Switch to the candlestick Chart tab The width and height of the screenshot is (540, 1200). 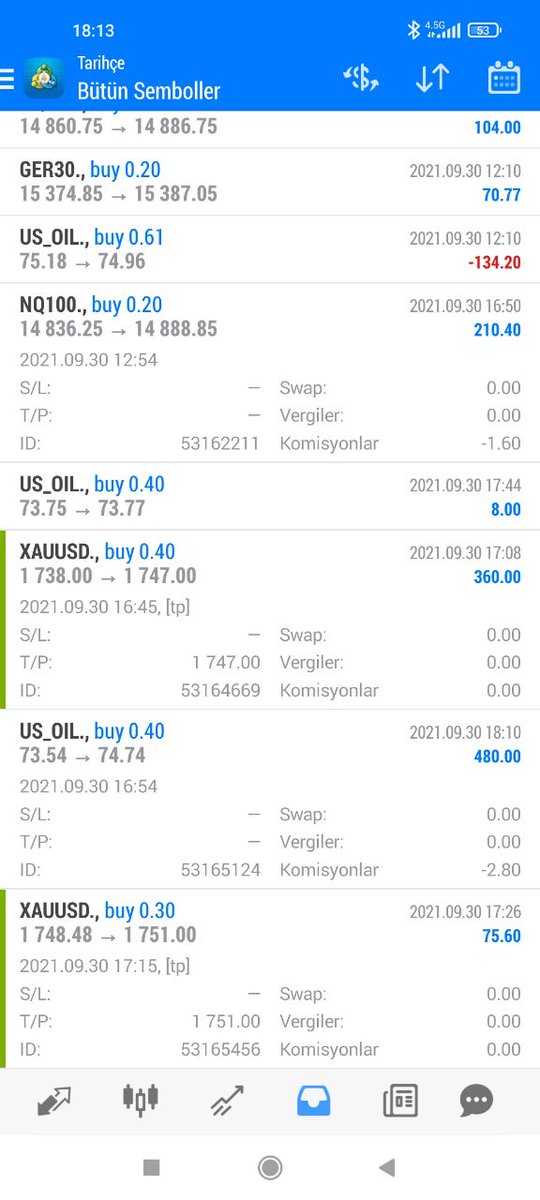pyautogui.click(x=140, y=1101)
